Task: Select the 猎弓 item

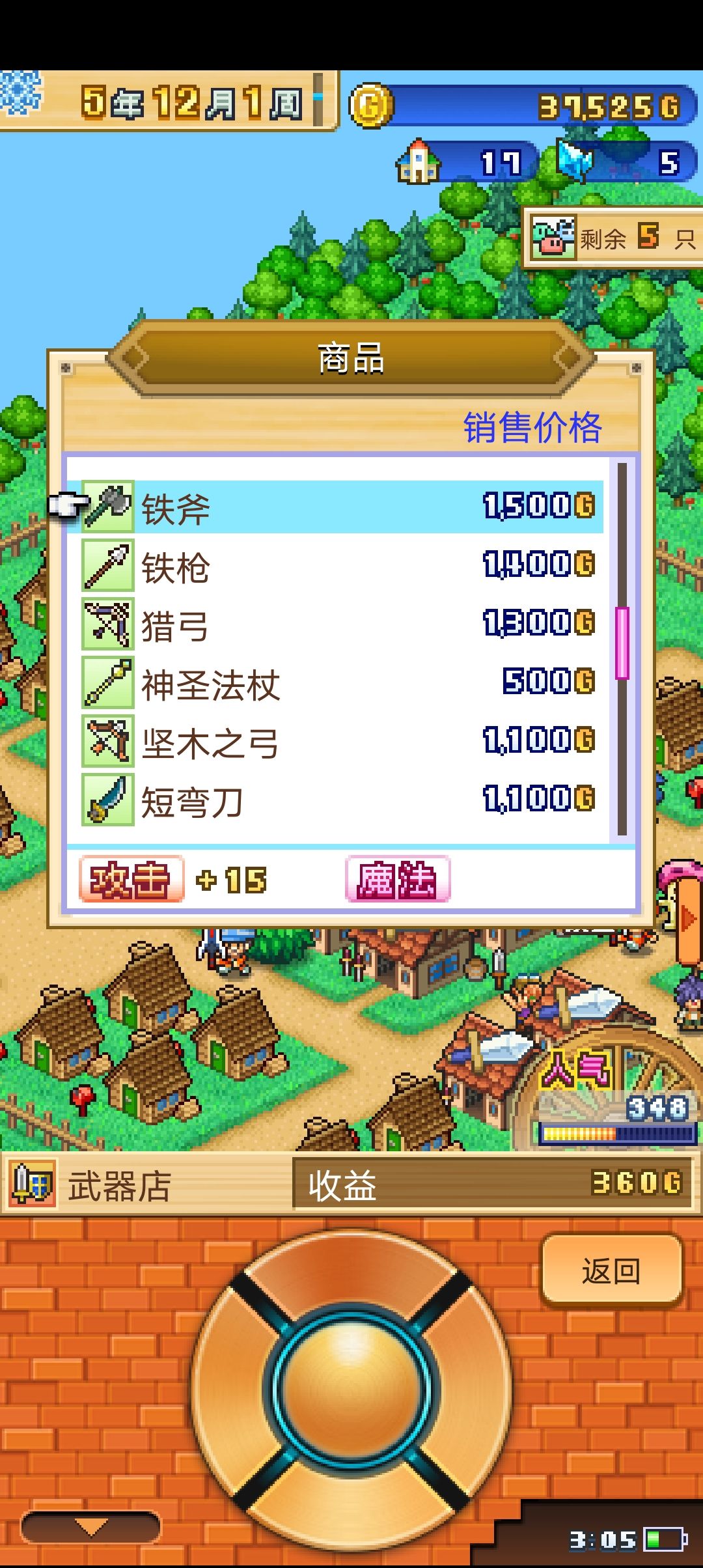Action: 342,624
